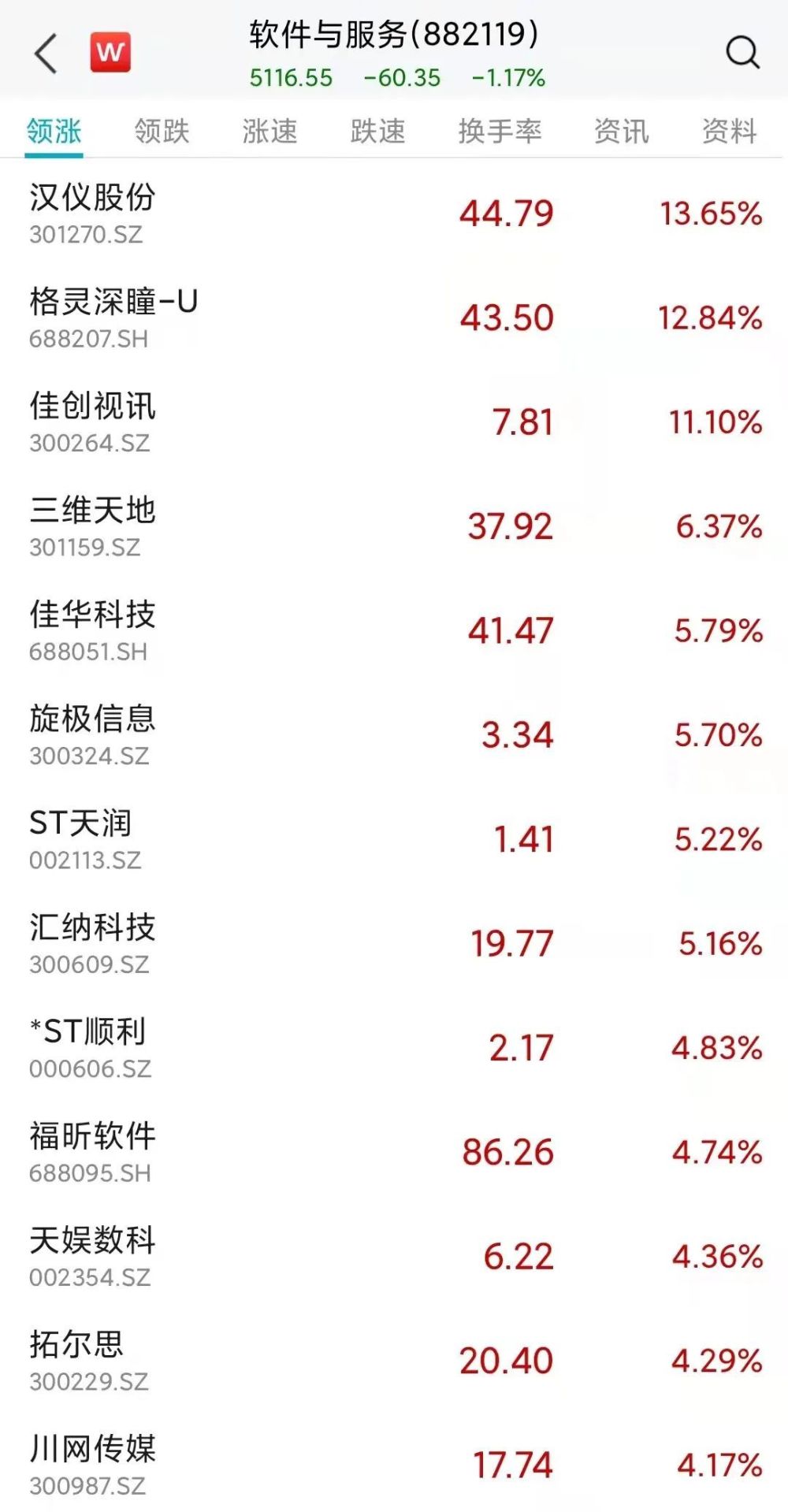
Task: View 福昕软件 stock page
Action: tap(394, 1152)
